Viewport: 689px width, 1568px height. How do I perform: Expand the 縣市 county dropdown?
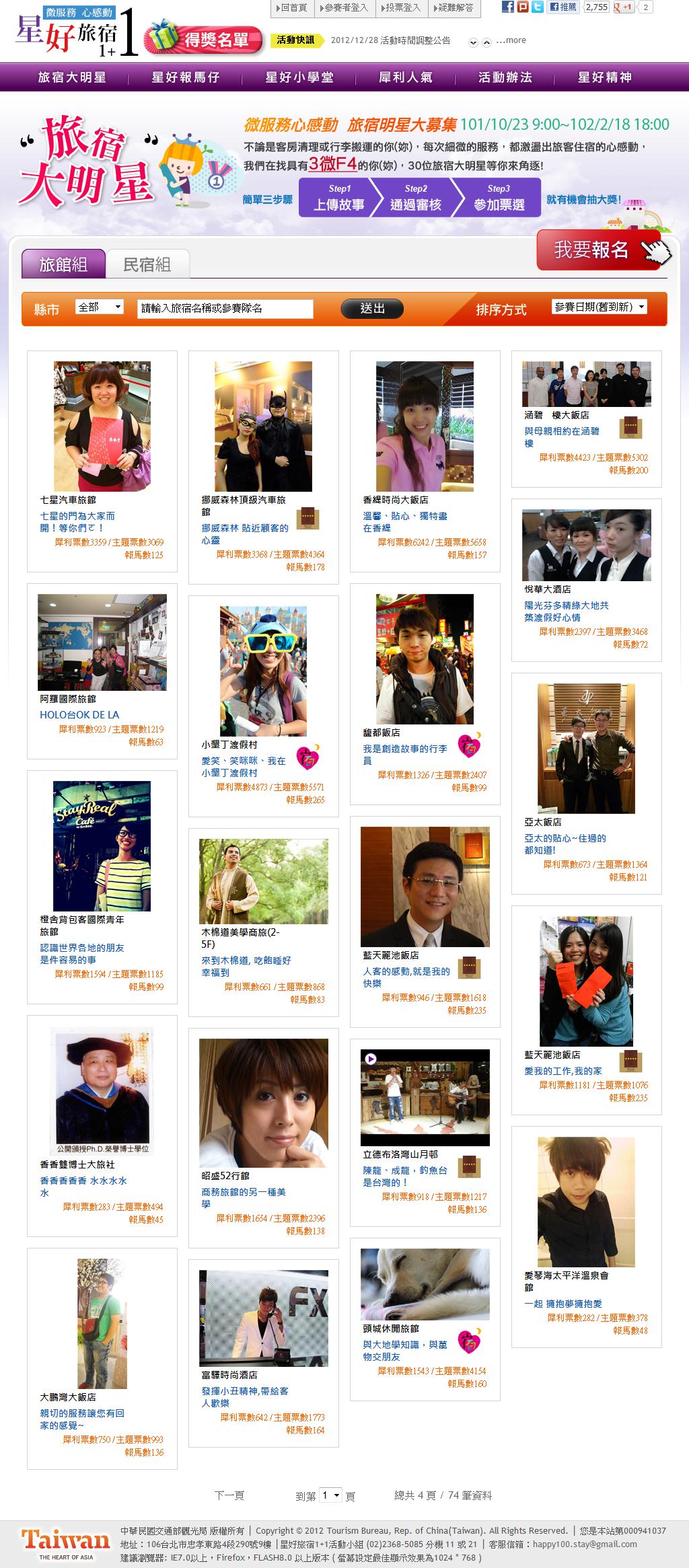[100, 307]
